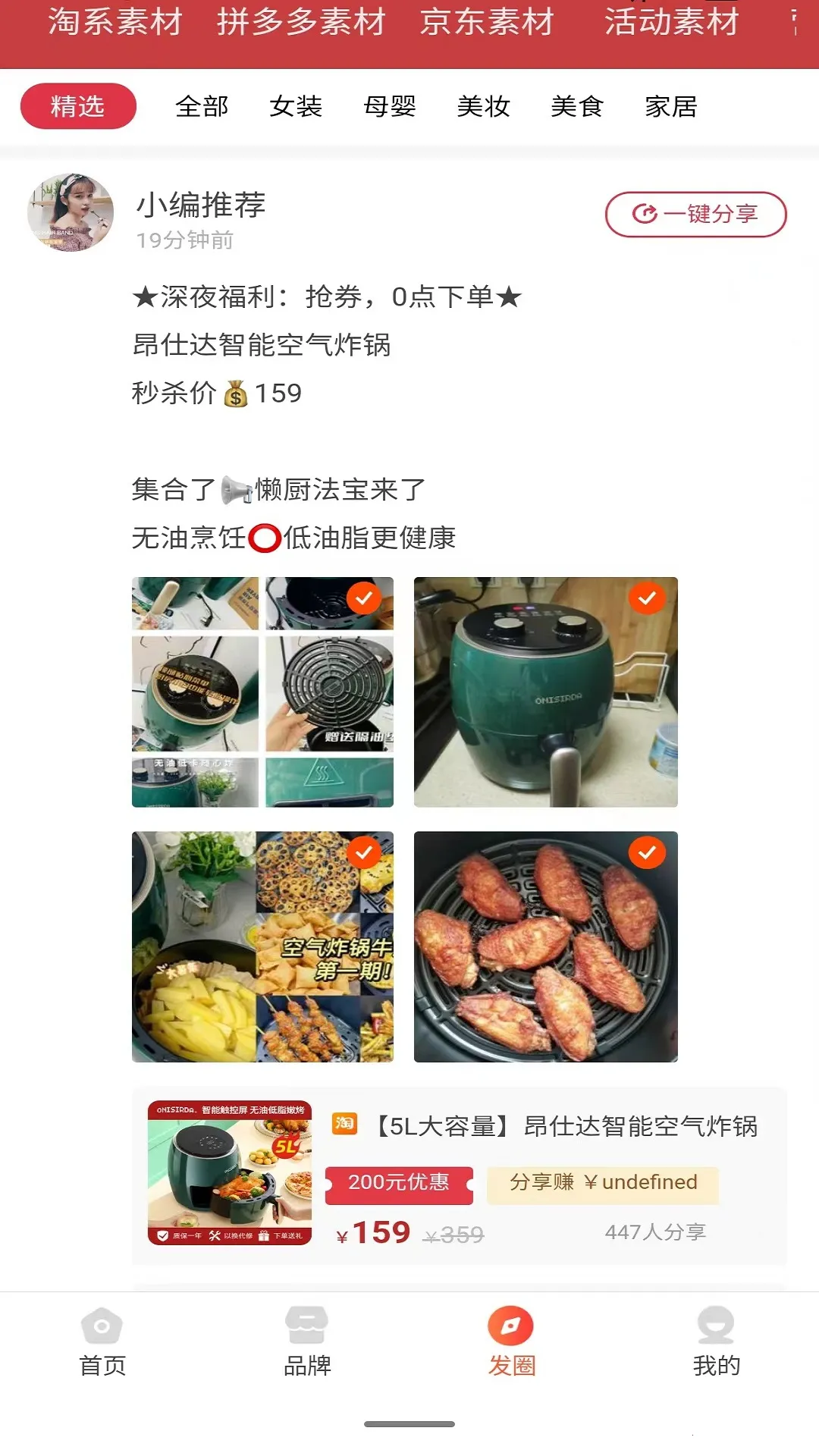Switch to the 美妆 category tab
819x1456 pixels.
[484, 107]
